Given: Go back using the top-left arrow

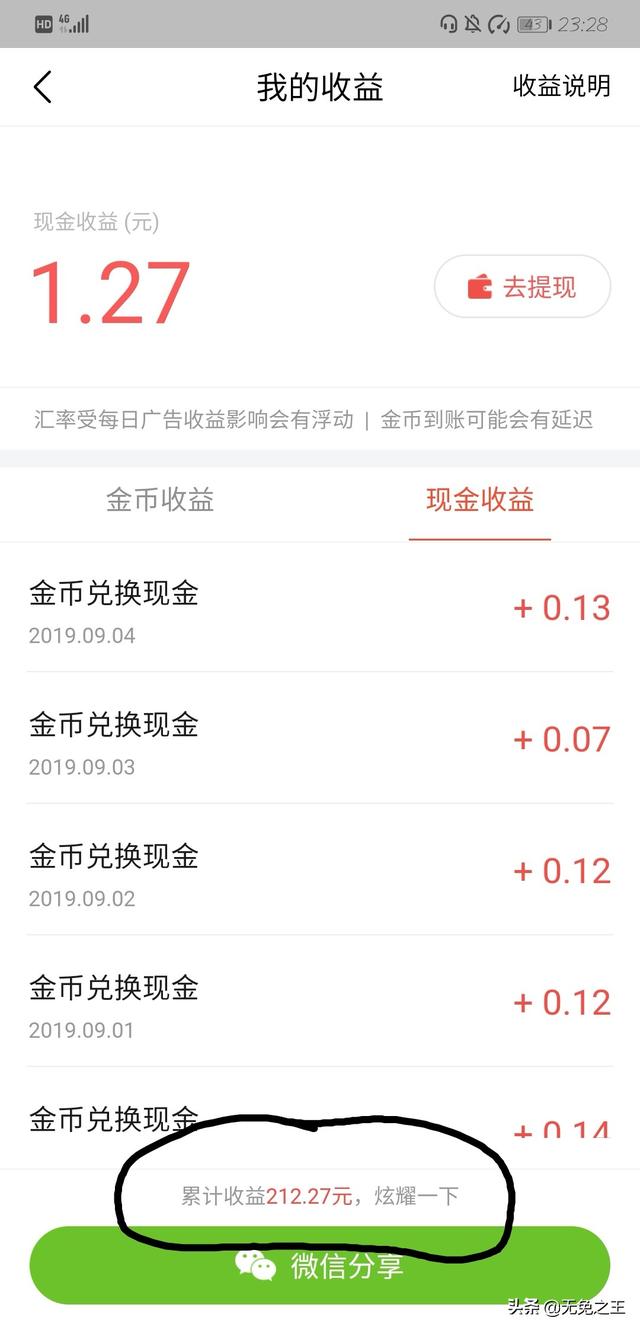Looking at the screenshot, I should point(42,87).
